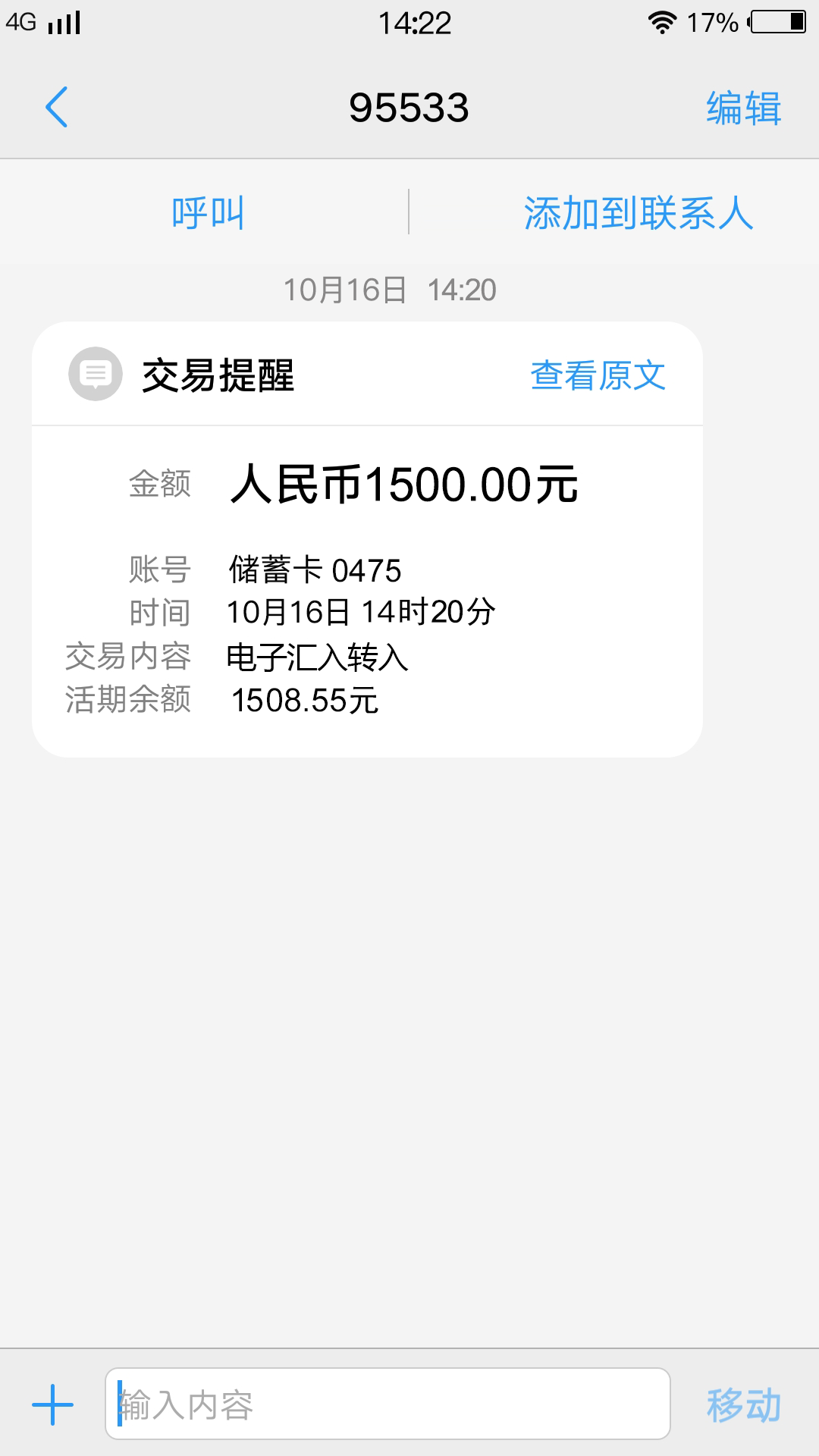Tap 编辑 to edit the message thread
Image resolution: width=819 pixels, height=1456 pixels.
[x=743, y=108]
